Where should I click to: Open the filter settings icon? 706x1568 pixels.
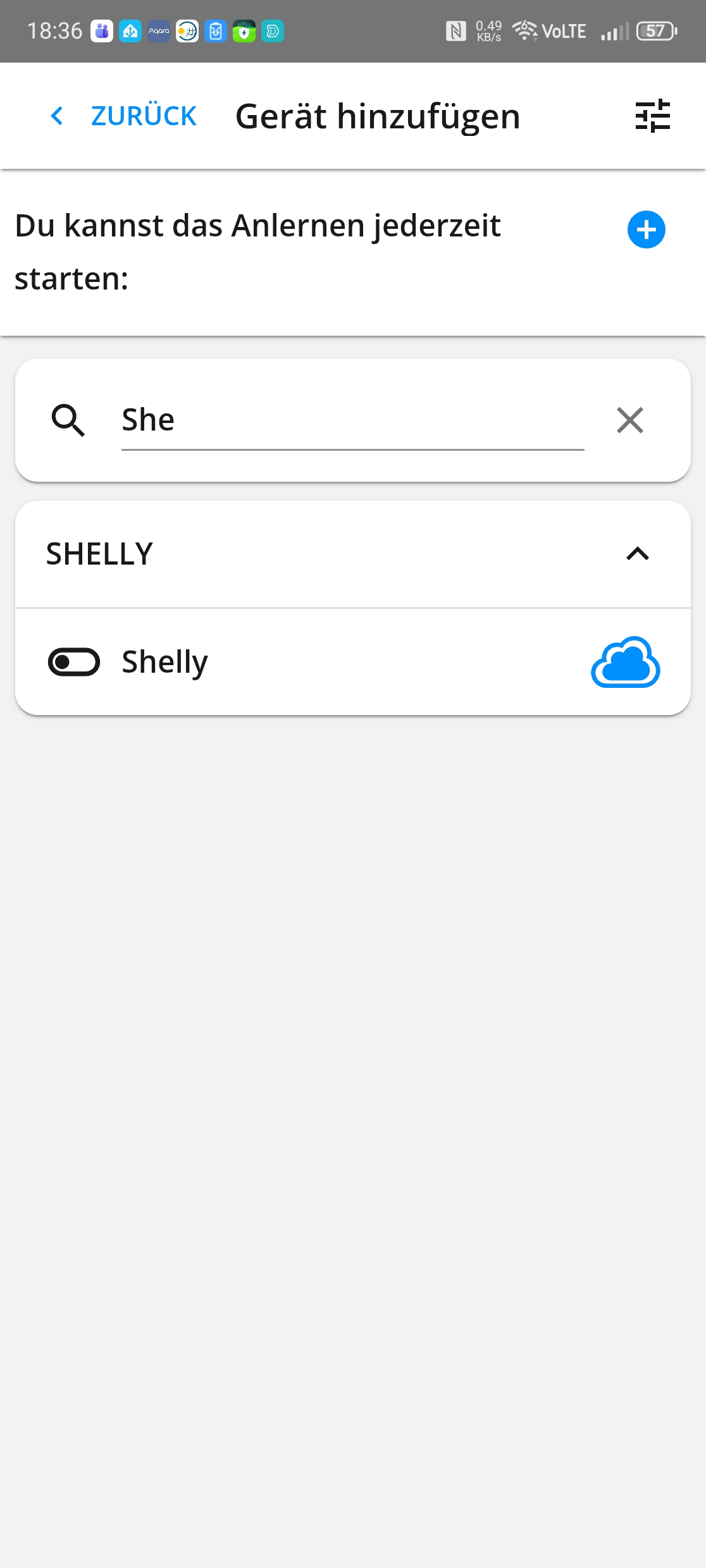click(x=652, y=116)
